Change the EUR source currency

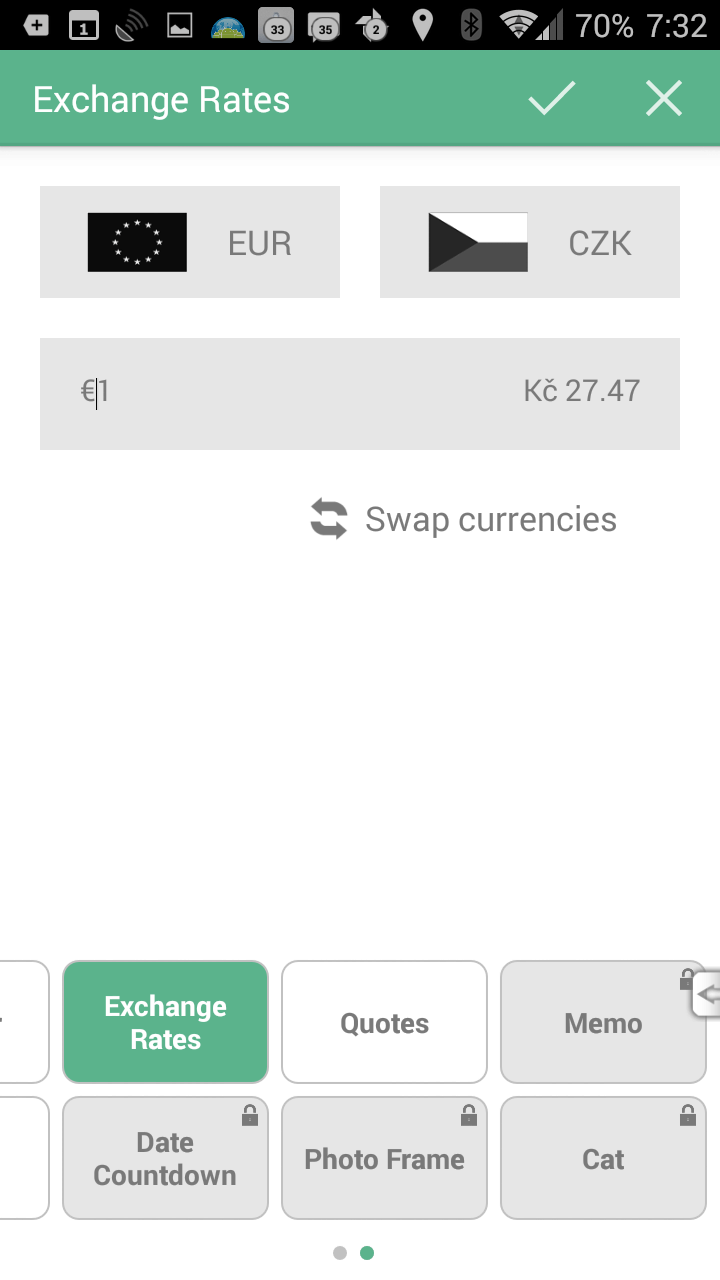(x=190, y=242)
